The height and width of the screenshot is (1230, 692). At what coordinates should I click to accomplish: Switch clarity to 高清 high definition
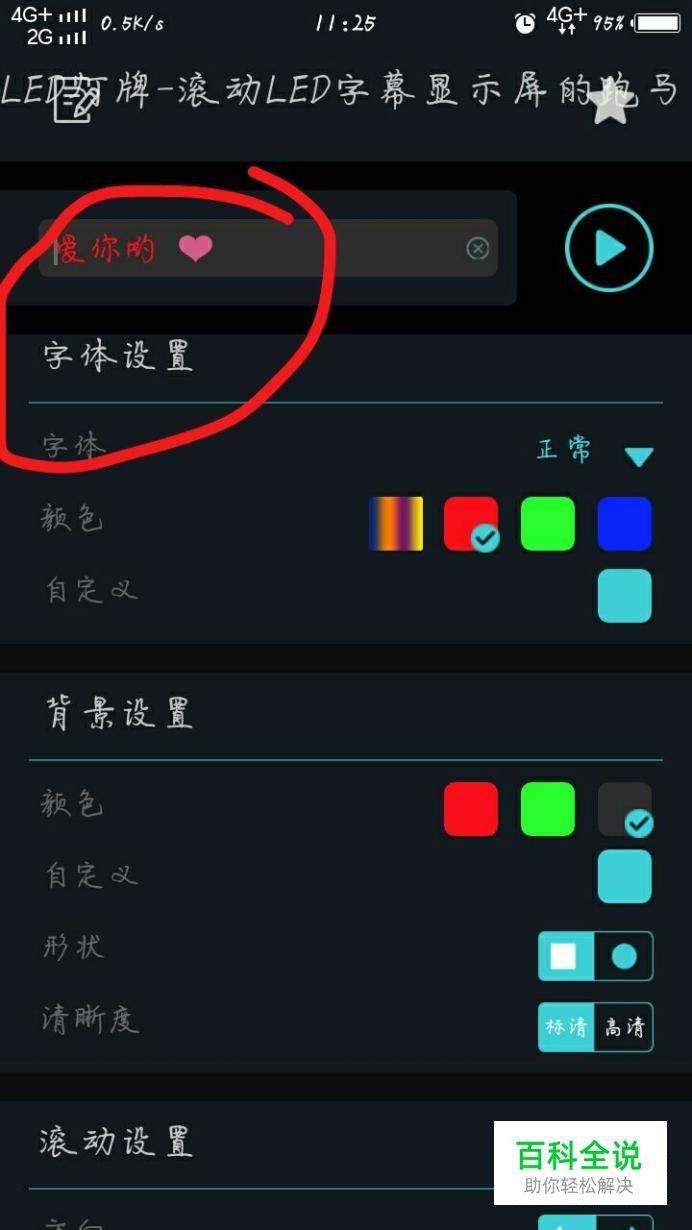click(624, 1027)
